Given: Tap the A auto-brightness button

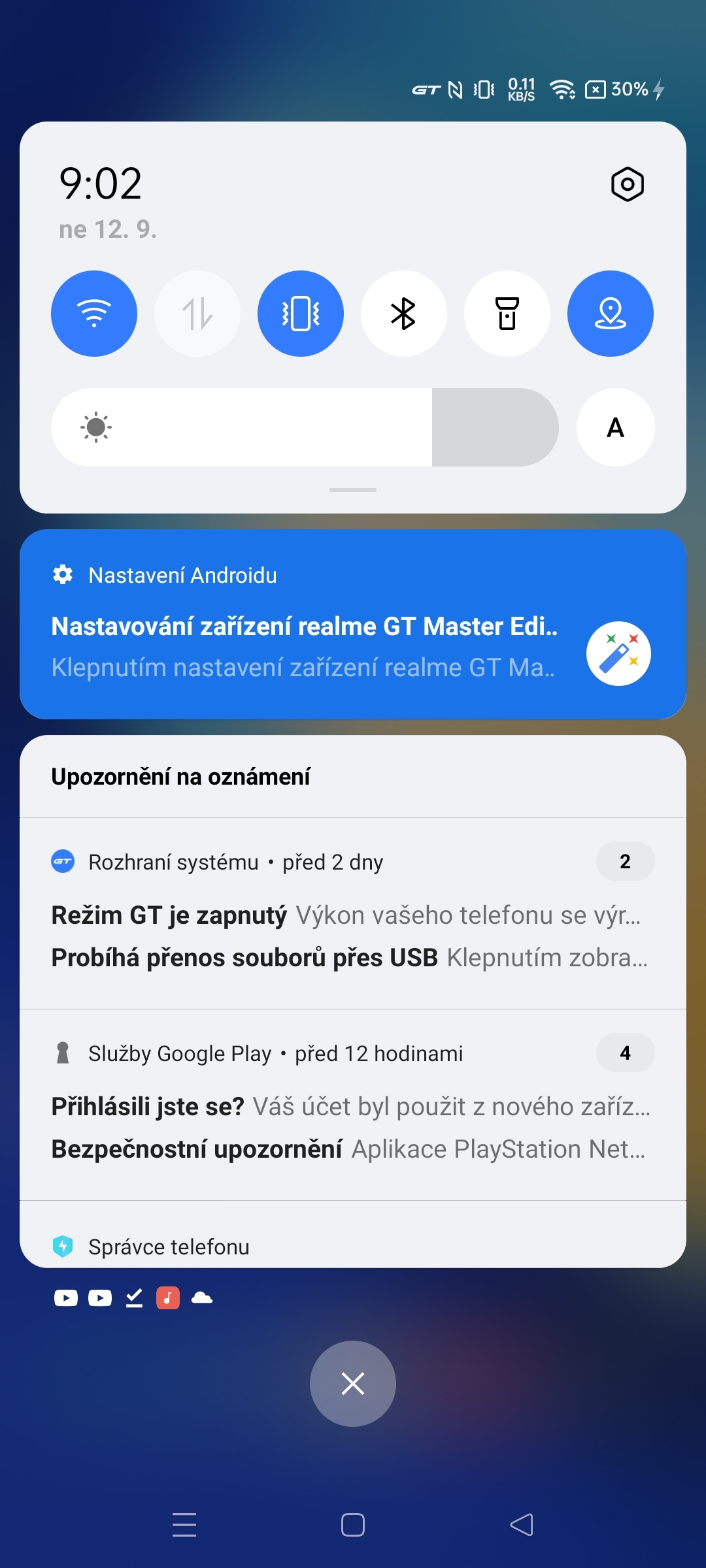Looking at the screenshot, I should click(614, 427).
